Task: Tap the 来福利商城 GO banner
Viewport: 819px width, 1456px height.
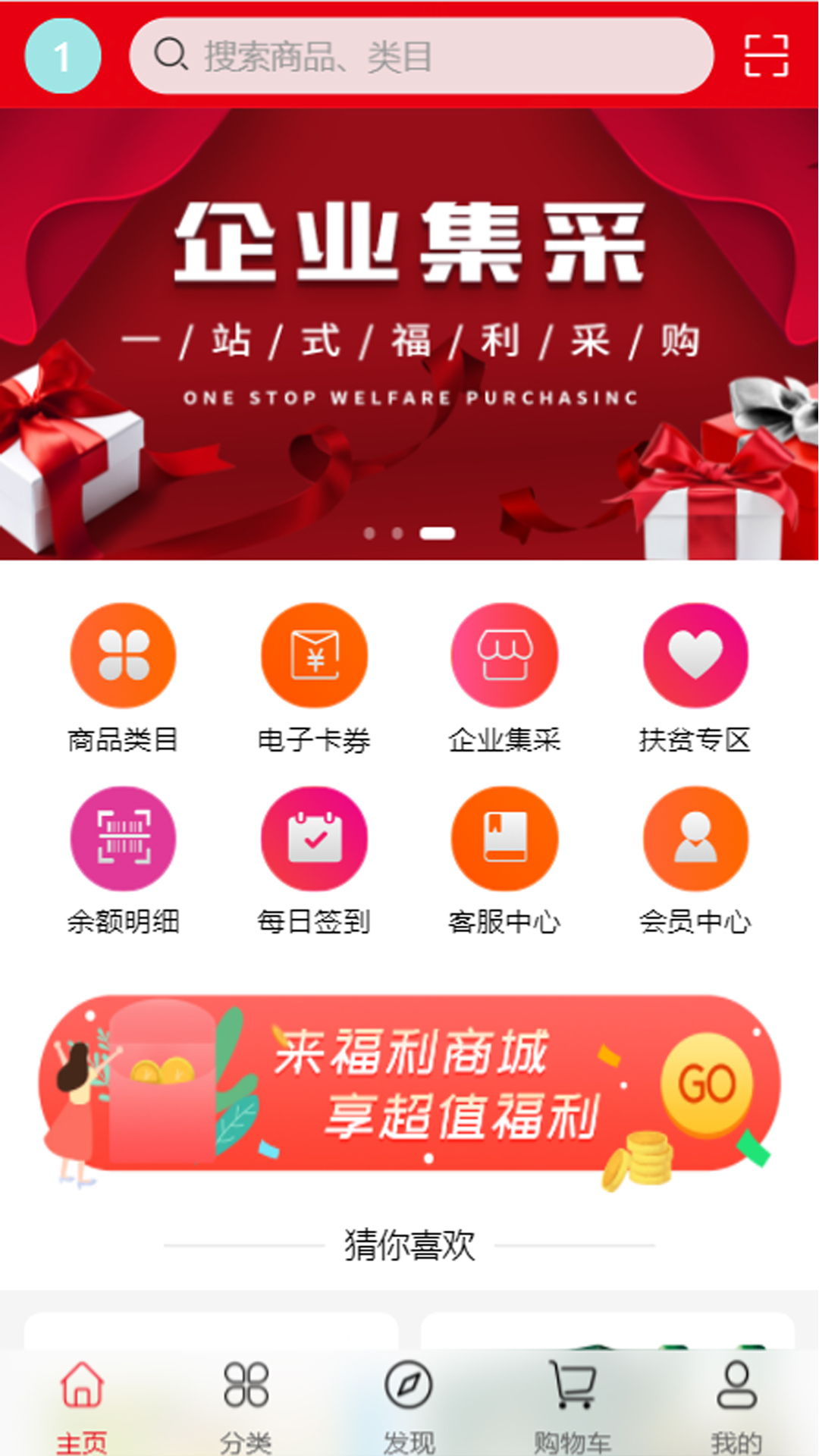Action: pyautogui.click(x=409, y=1084)
